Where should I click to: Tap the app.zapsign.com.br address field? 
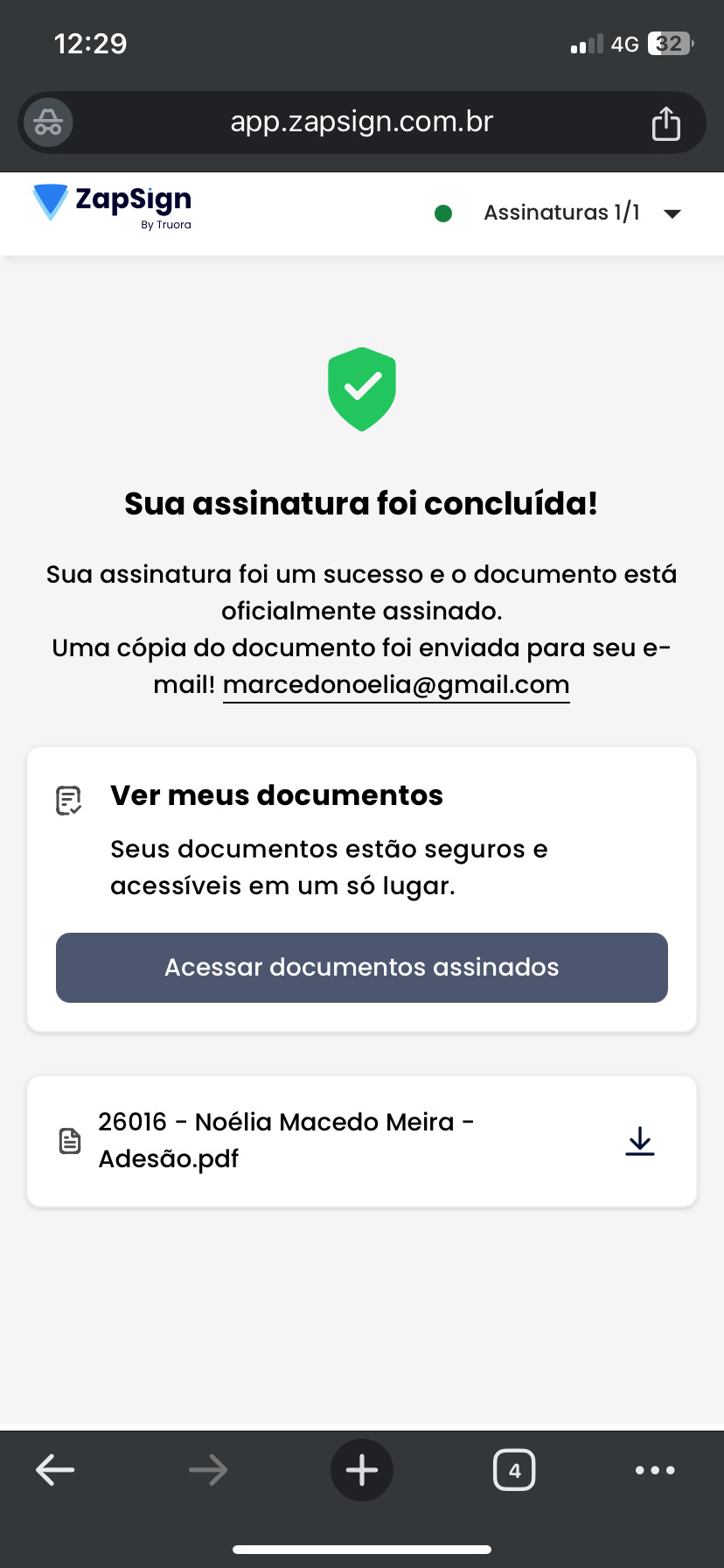[x=361, y=122]
